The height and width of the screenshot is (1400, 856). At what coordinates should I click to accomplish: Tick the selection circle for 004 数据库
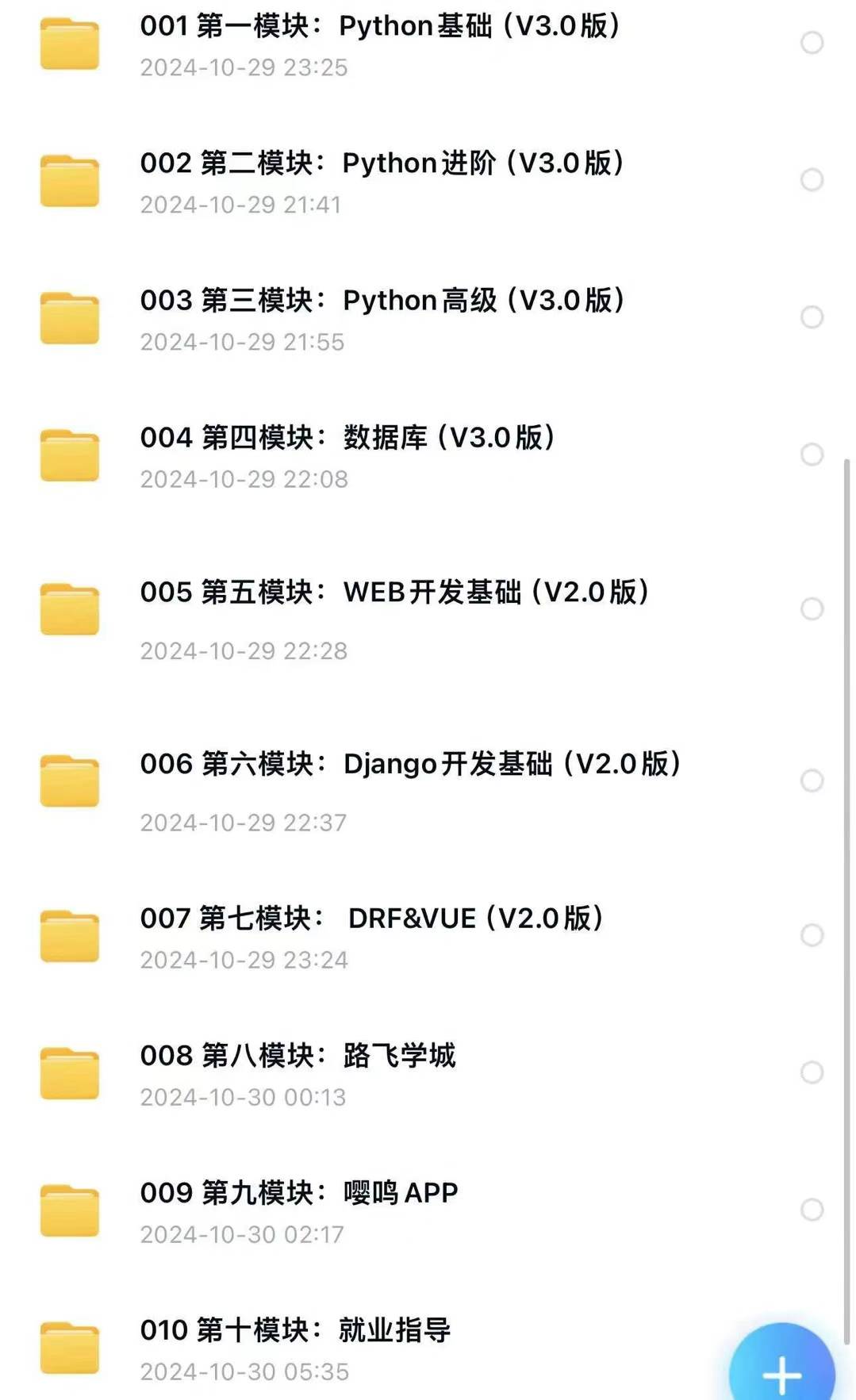[812, 455]
